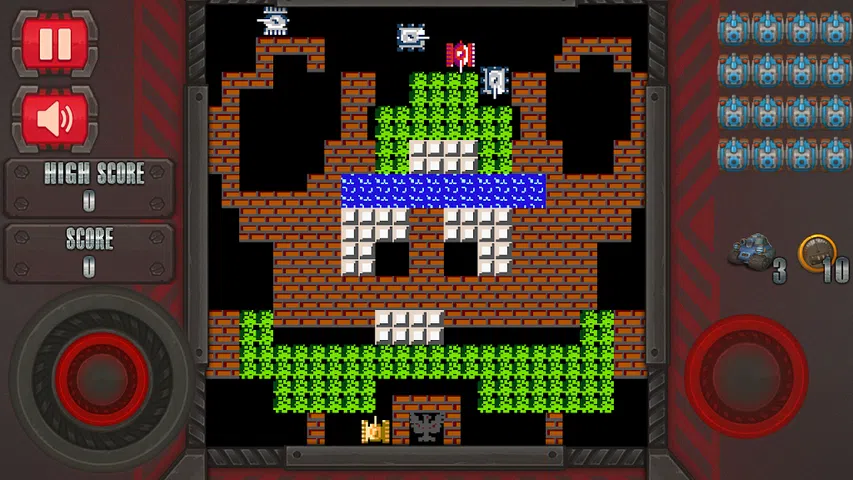This screenshot has height=480, width=853.
Task: Pause the tank game
Action: [x=55, y=45]
